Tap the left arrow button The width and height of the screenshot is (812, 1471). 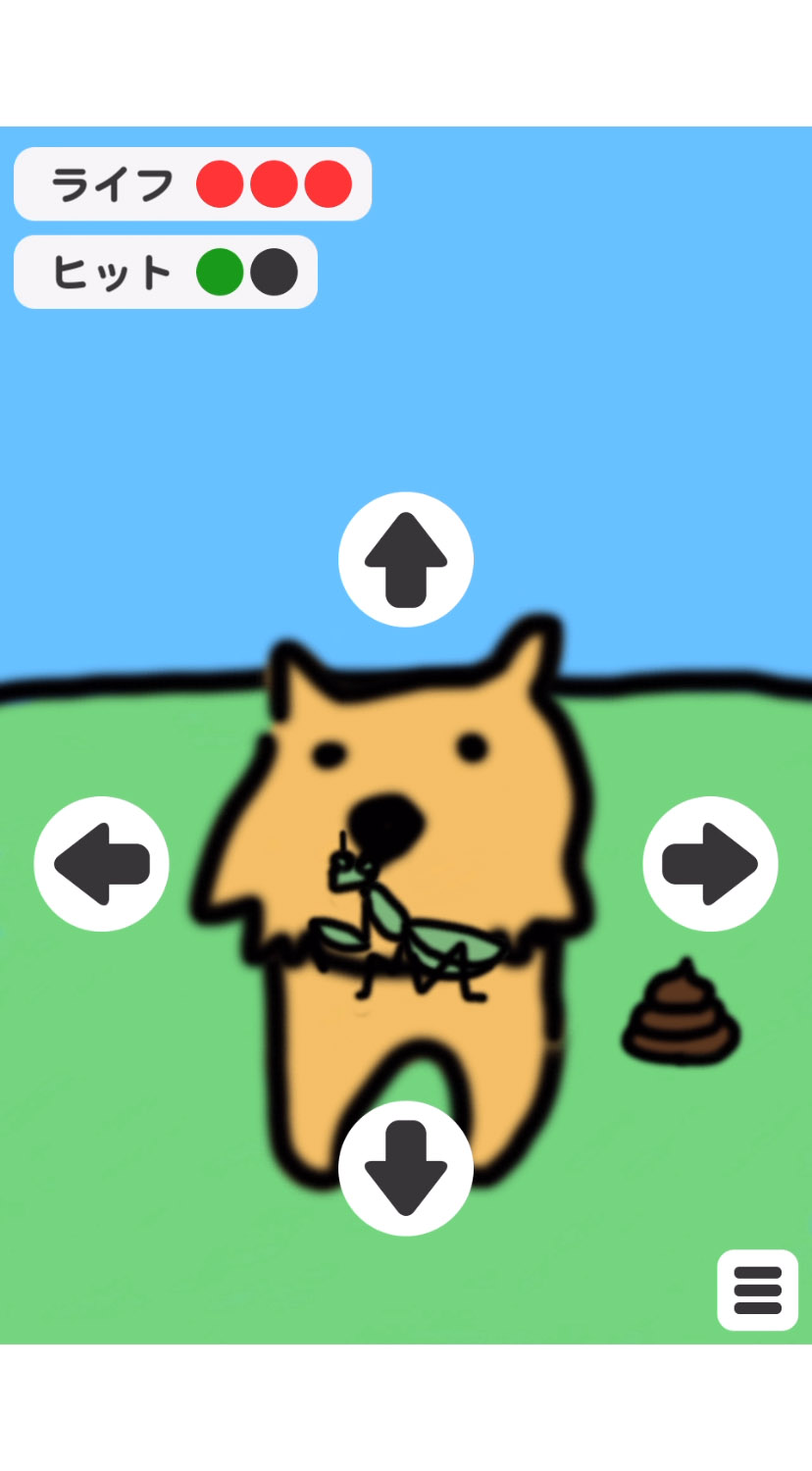coord(102,864)
